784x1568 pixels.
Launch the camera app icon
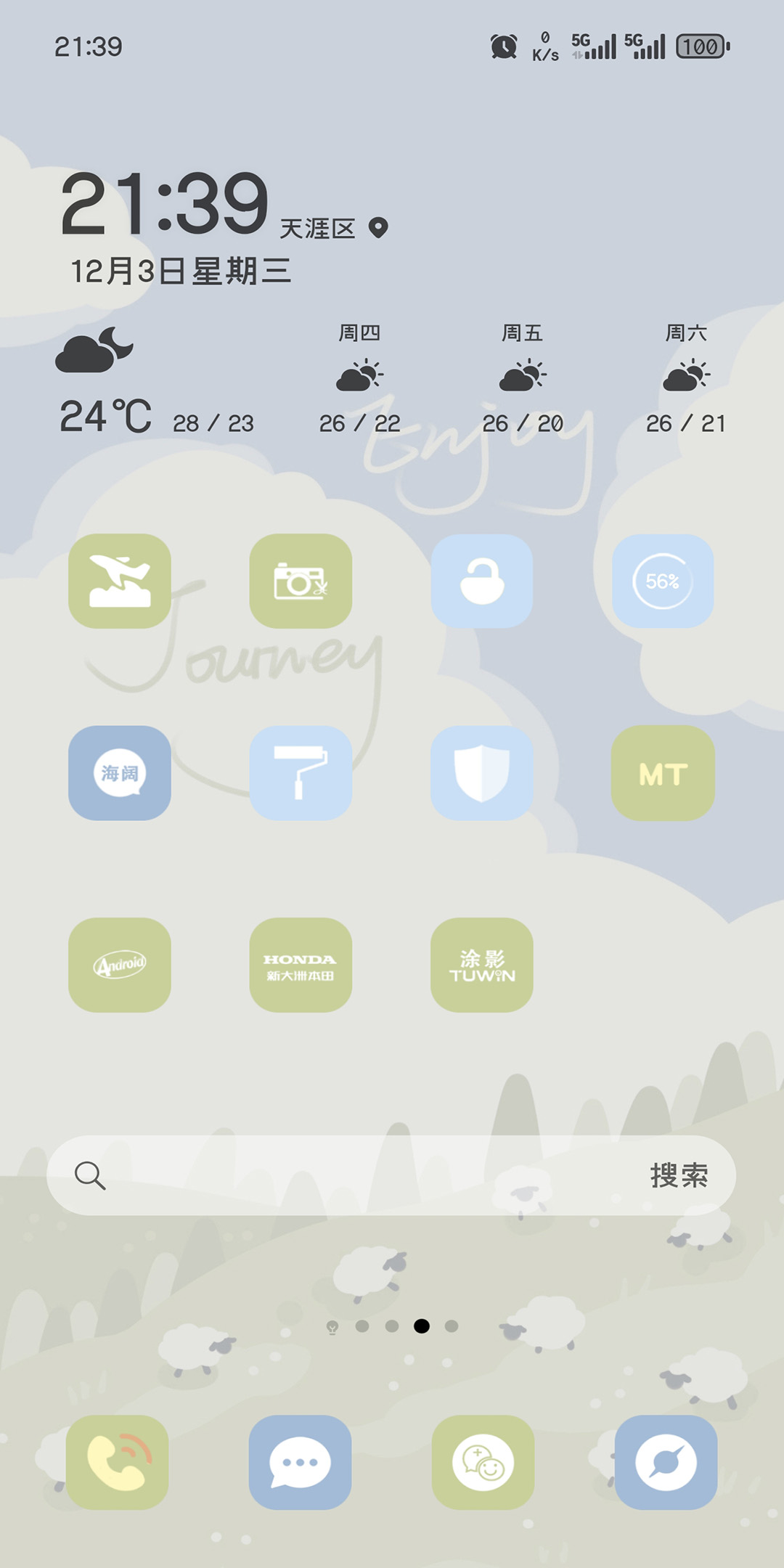(301, 581)
